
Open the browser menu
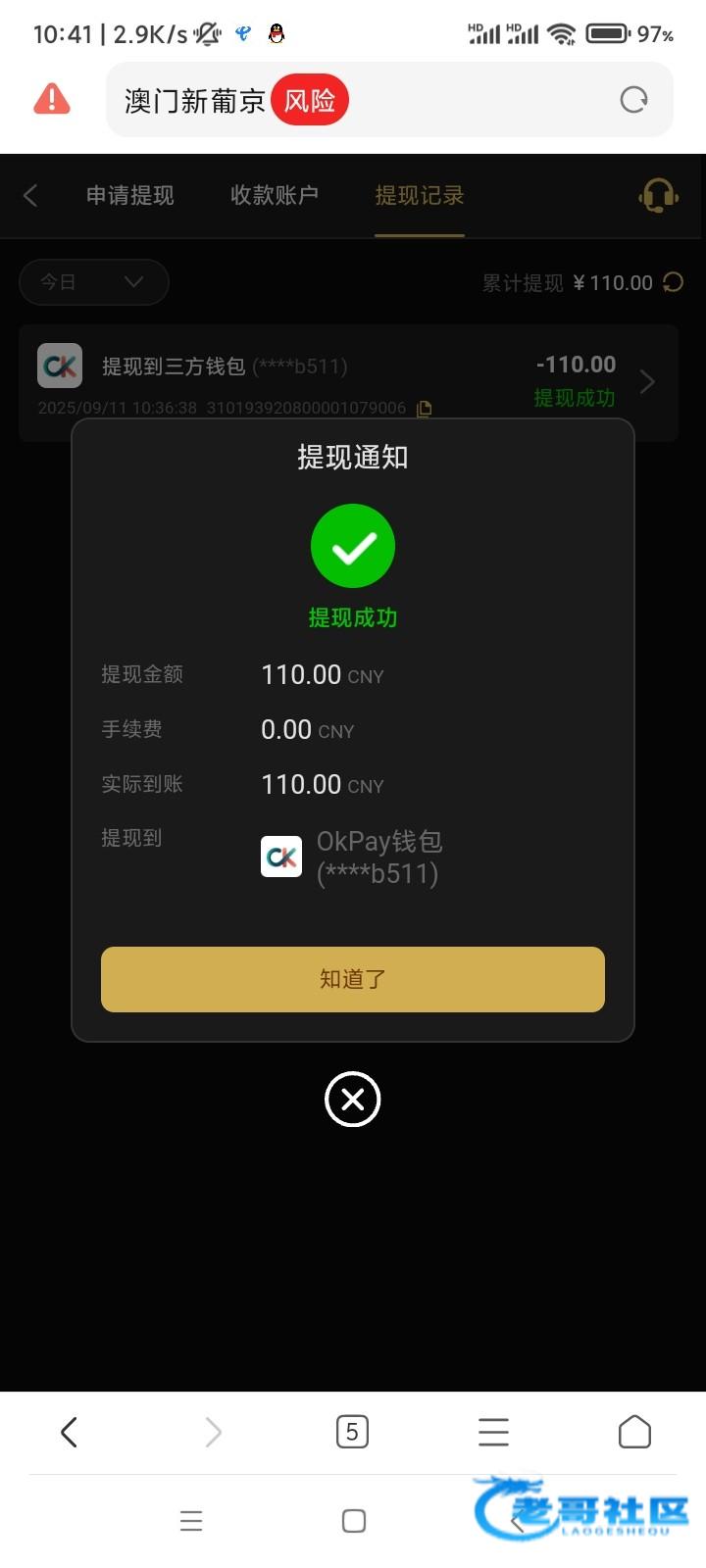pyautogui.click(x=493, y=1432)
